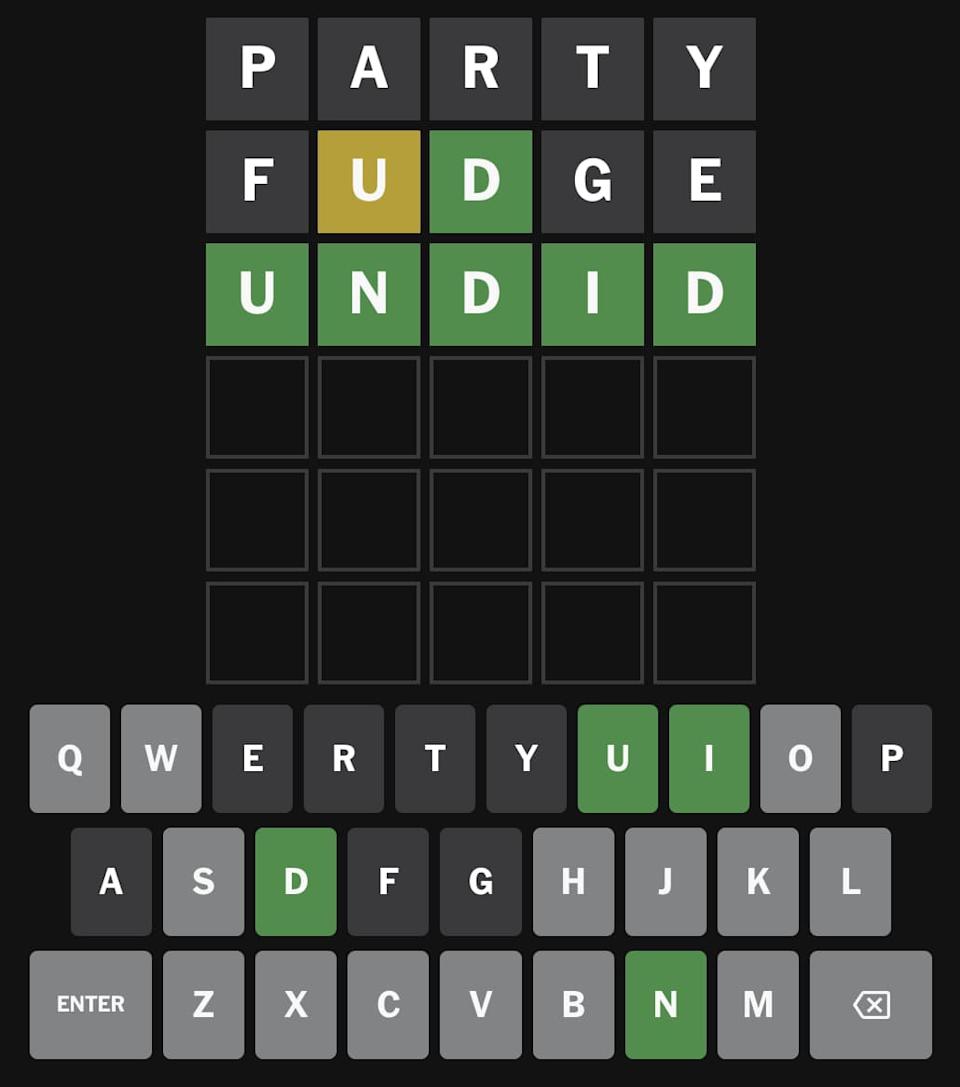
Task: Enter the letter H
Action: click(573, 881)
